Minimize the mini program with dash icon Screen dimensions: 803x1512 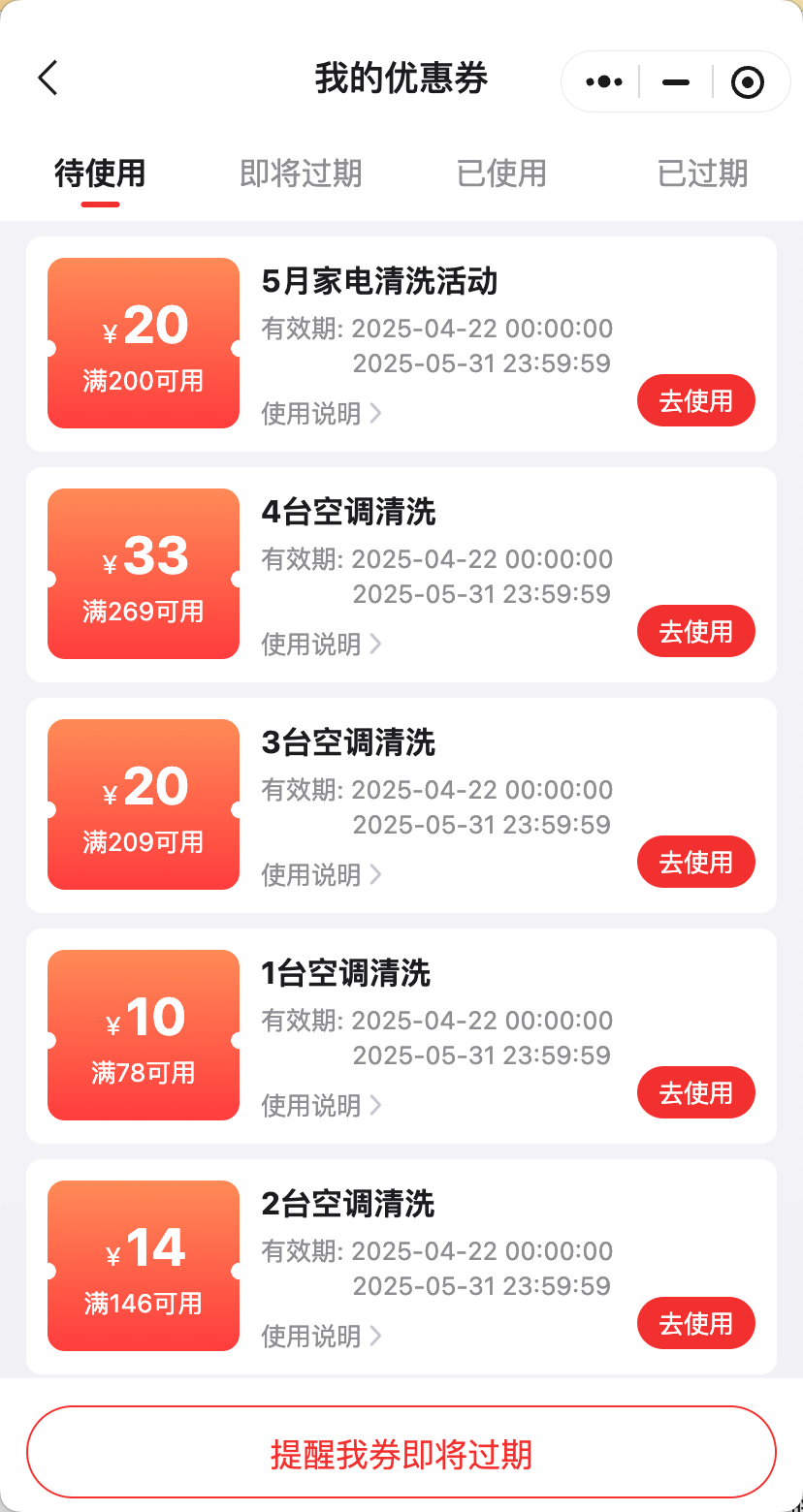tap(676, 82)
